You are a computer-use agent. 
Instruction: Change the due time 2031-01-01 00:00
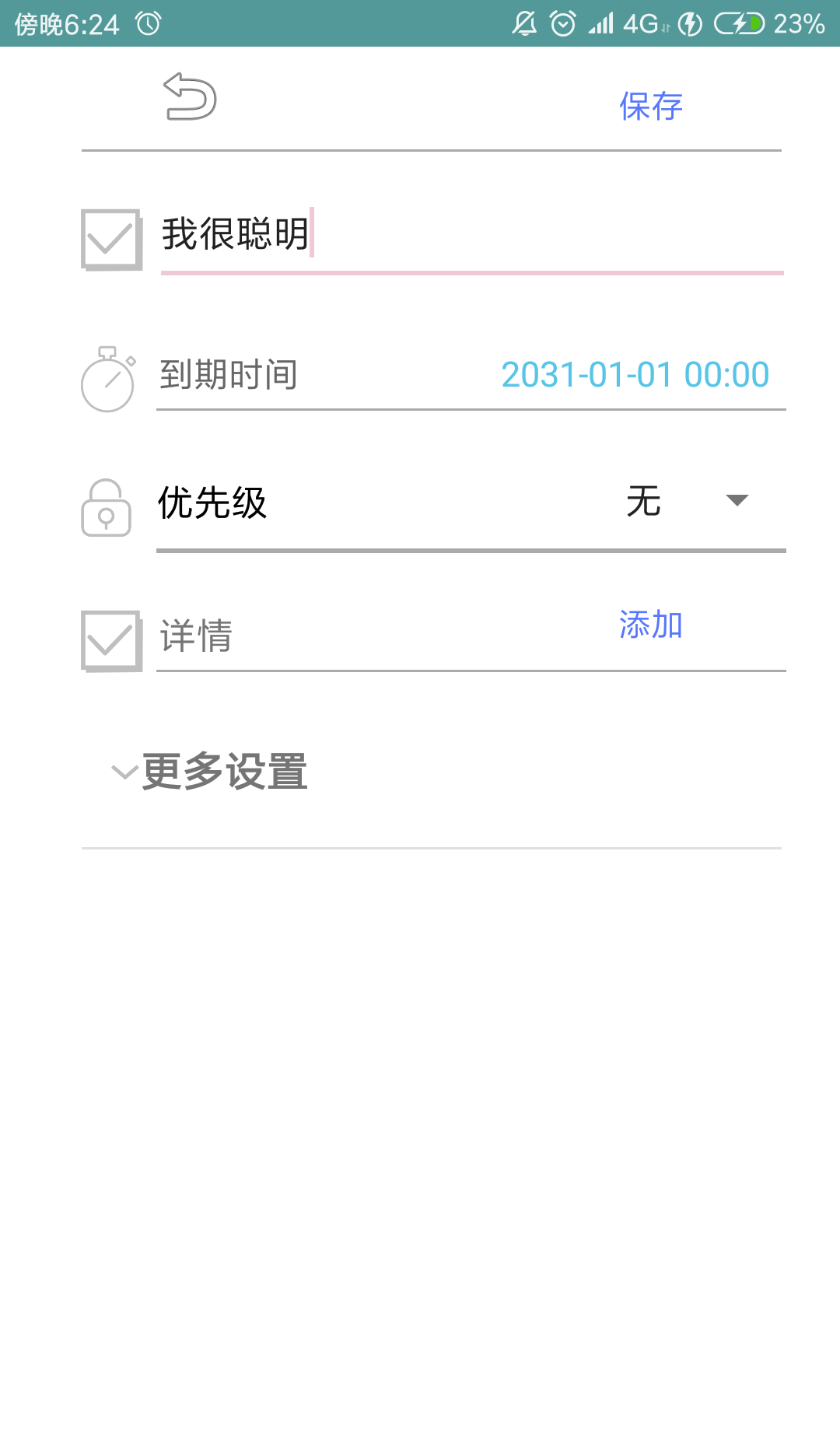[x=635, y=375]
